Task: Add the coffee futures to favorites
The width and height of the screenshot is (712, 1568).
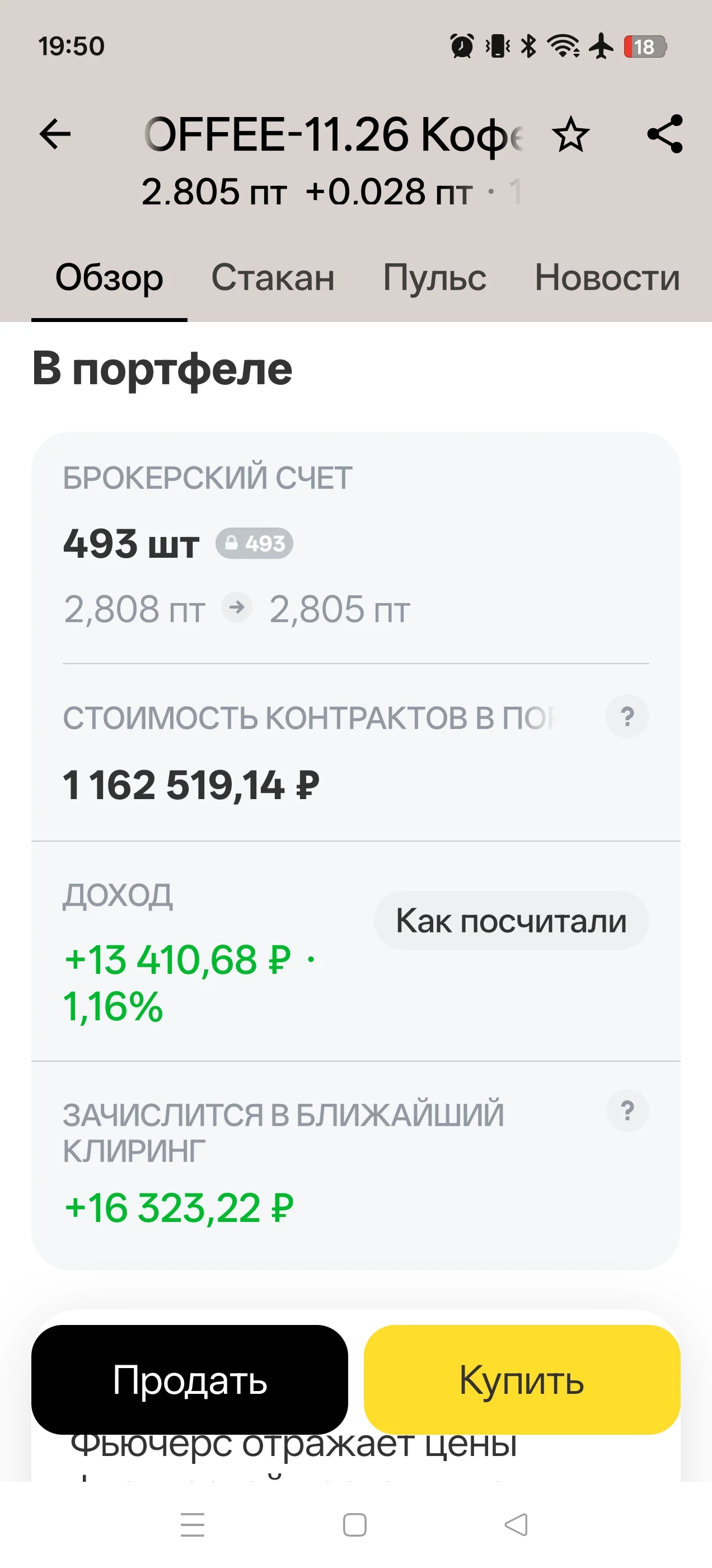Action: pyautogui.click(x=570, y=134)
